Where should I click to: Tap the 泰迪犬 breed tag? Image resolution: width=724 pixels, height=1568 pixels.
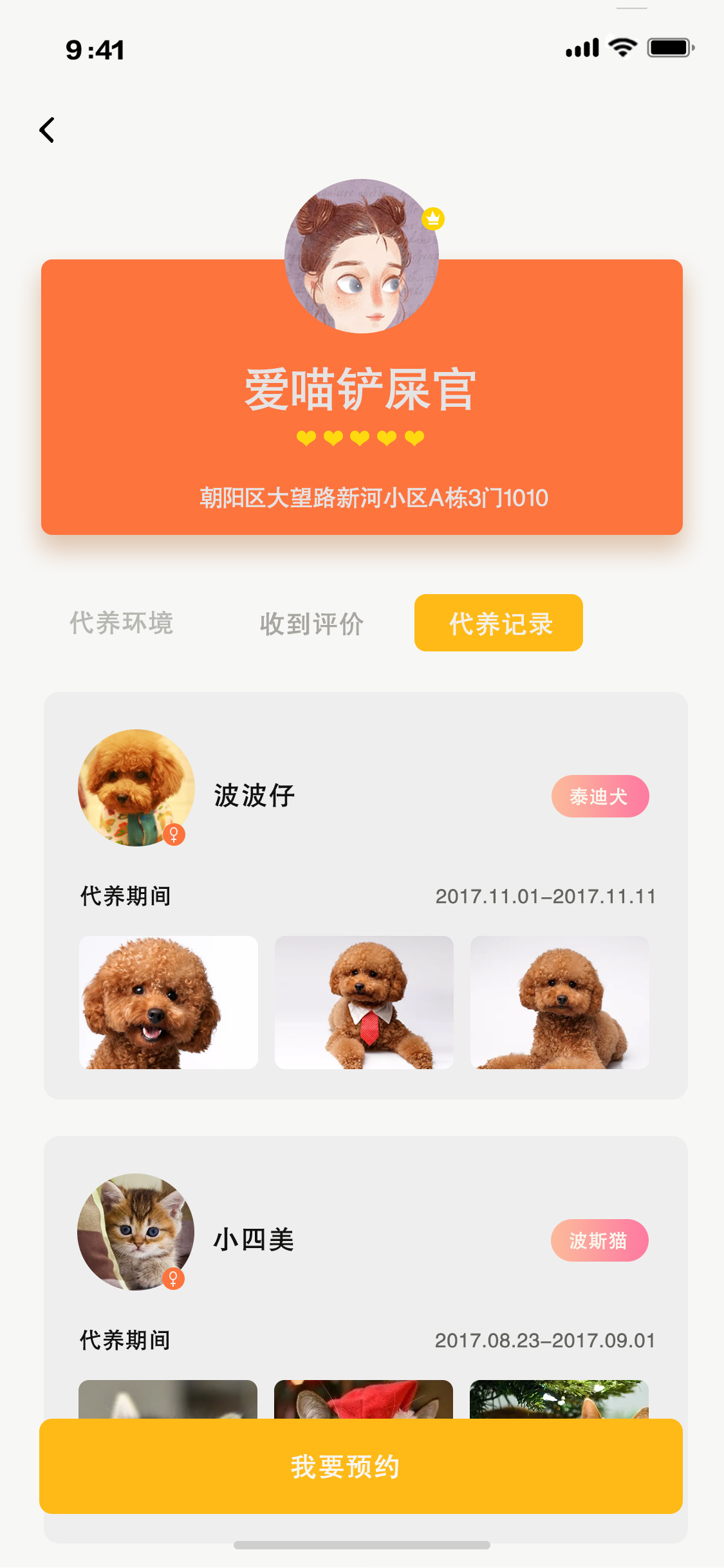[x=600, y=796]
